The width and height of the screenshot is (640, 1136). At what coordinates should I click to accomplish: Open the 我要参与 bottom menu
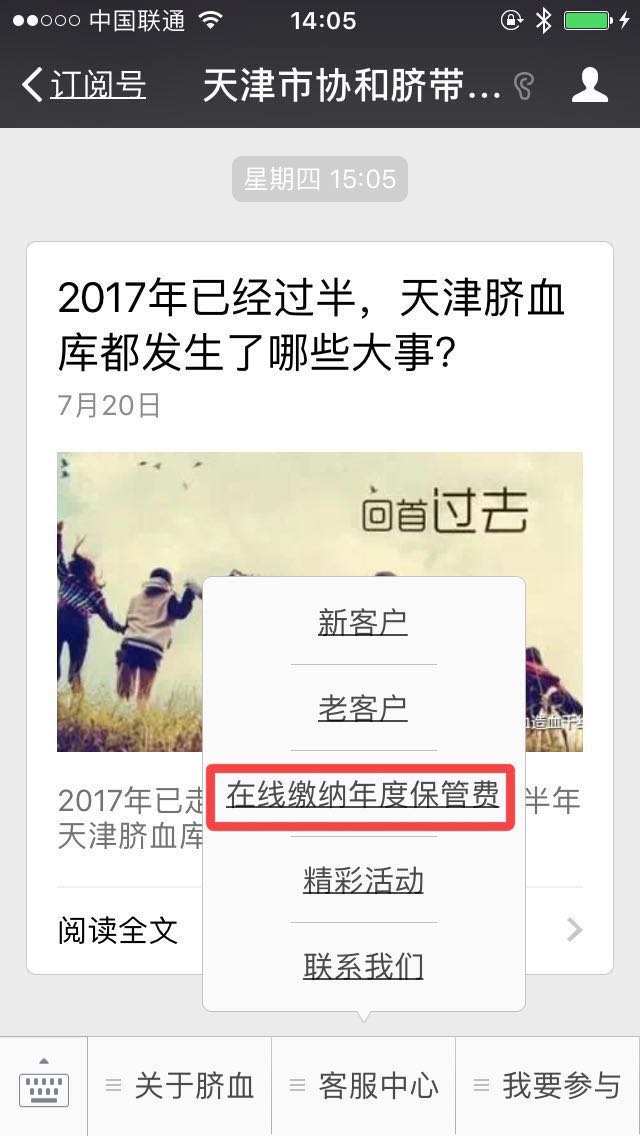(548, 1086)
